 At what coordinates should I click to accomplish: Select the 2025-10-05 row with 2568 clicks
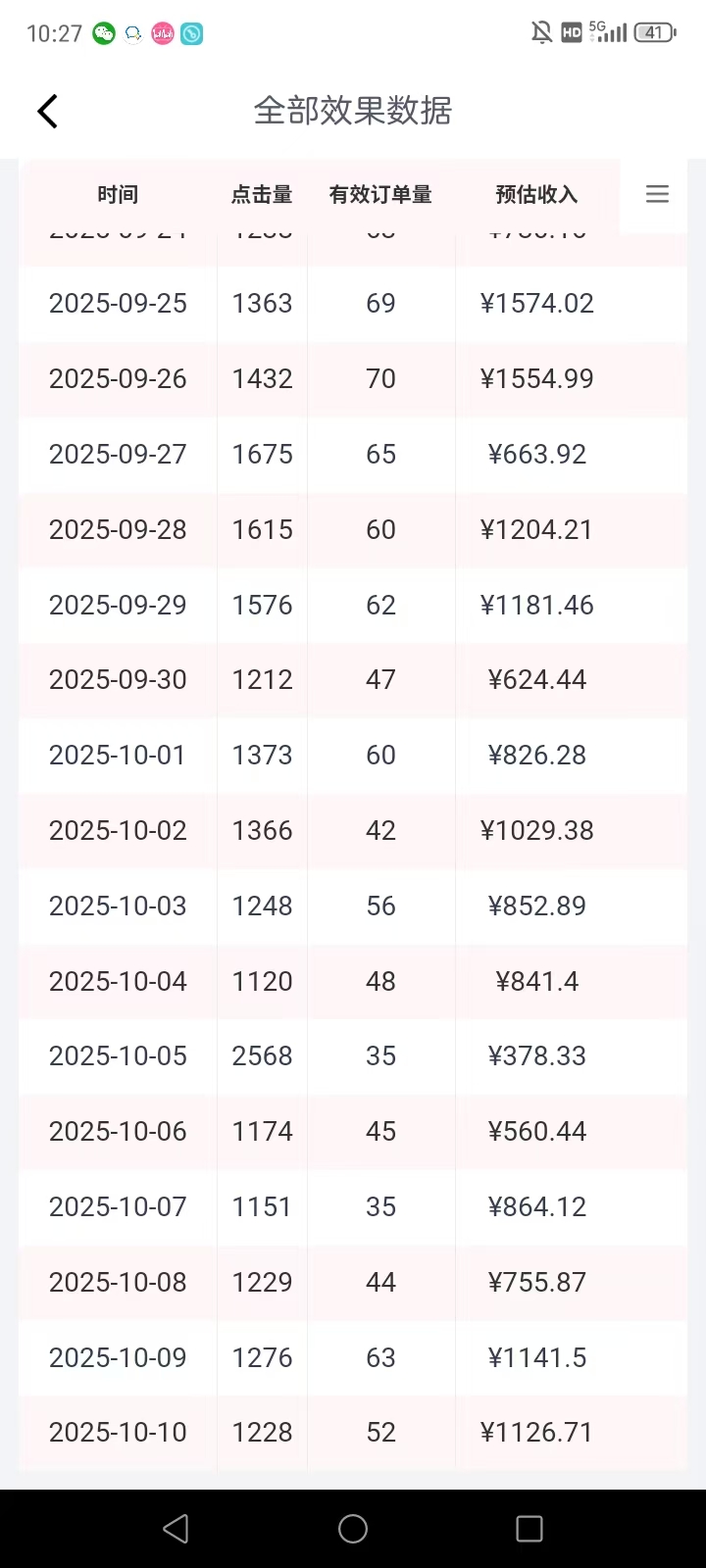pyautogui.click(x=353, y=1056)
